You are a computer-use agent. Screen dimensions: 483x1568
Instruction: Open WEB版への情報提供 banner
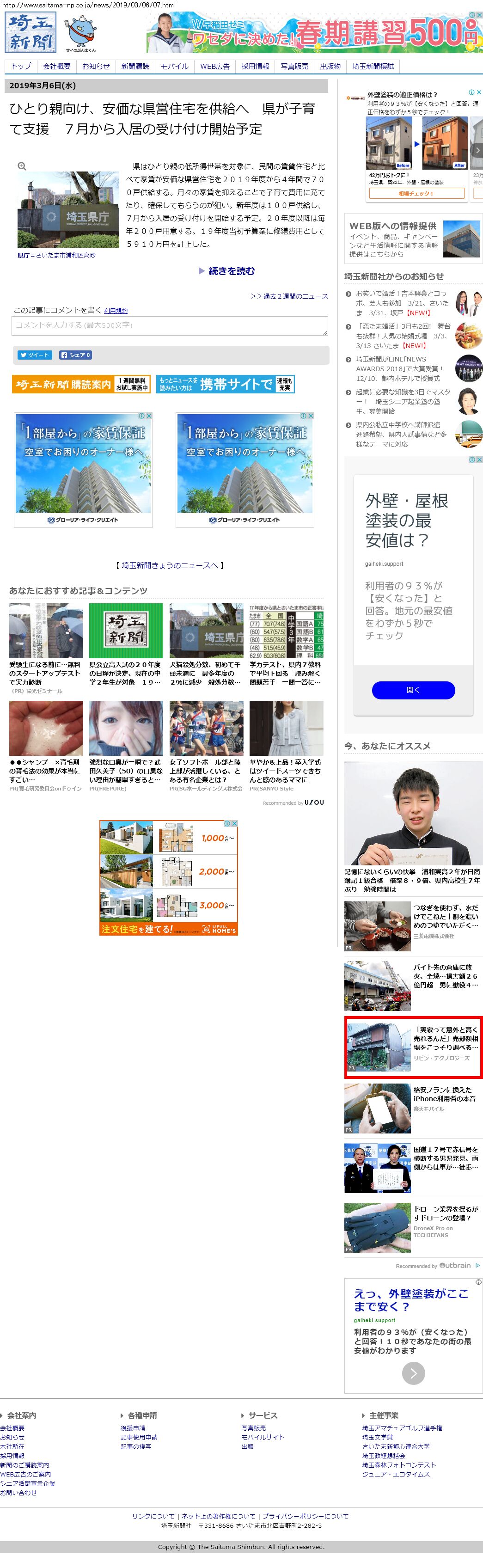click(x=413, y=239)
